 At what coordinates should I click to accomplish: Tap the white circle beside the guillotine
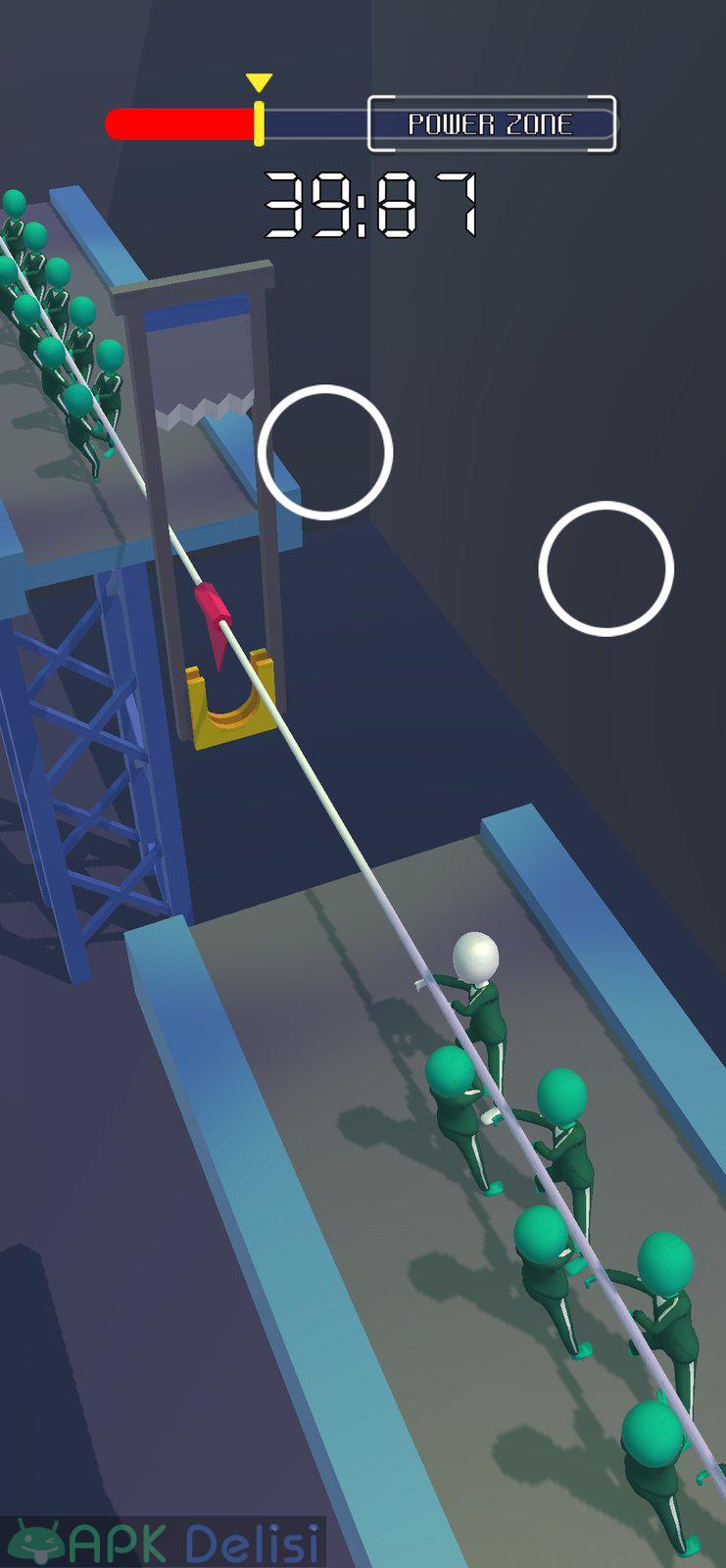click(325, 452)
